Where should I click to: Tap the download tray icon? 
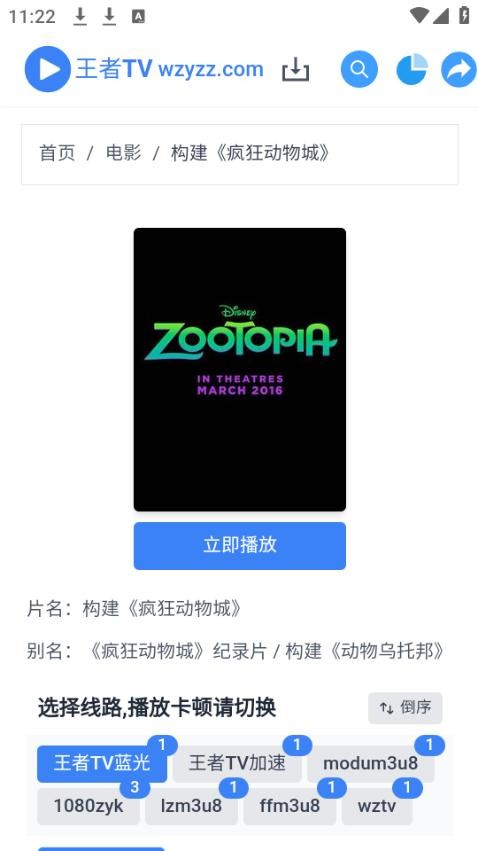click(295, 70)
